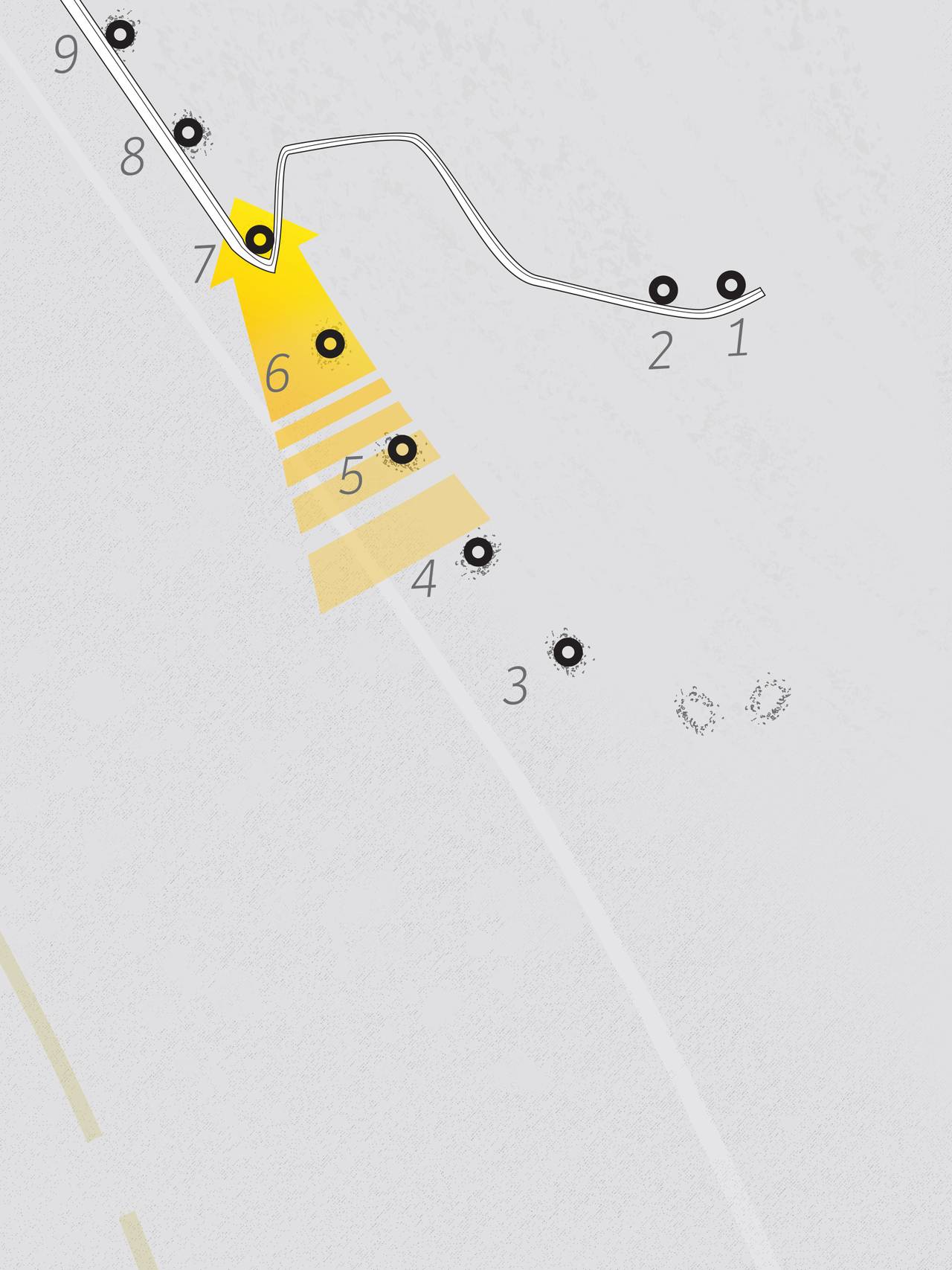This screenshot has height=1270, width=952.
Task: Play level 7 at the arrow tip
Action: pos(260,240)
